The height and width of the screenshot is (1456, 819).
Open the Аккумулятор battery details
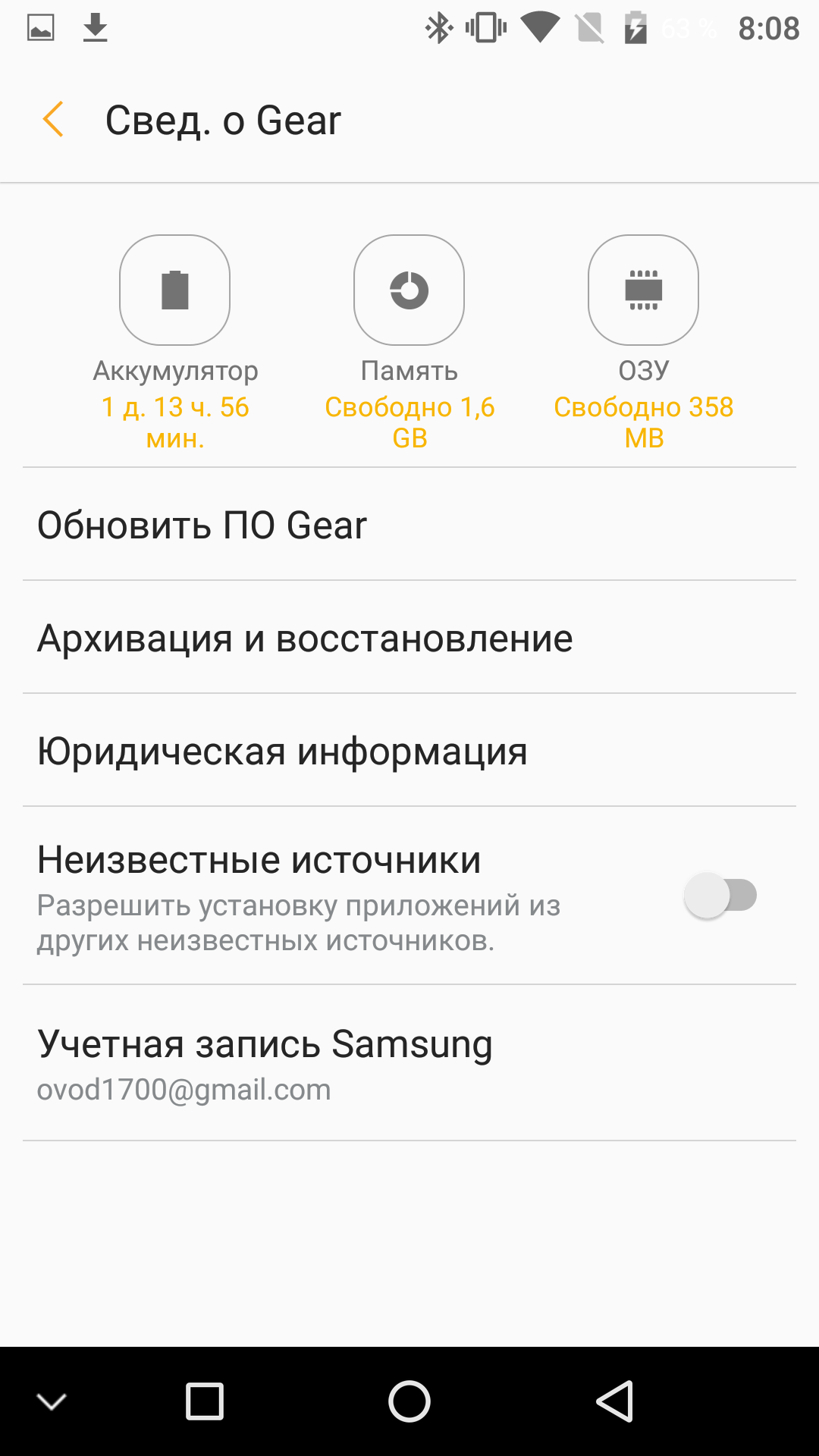click(175, 290)
